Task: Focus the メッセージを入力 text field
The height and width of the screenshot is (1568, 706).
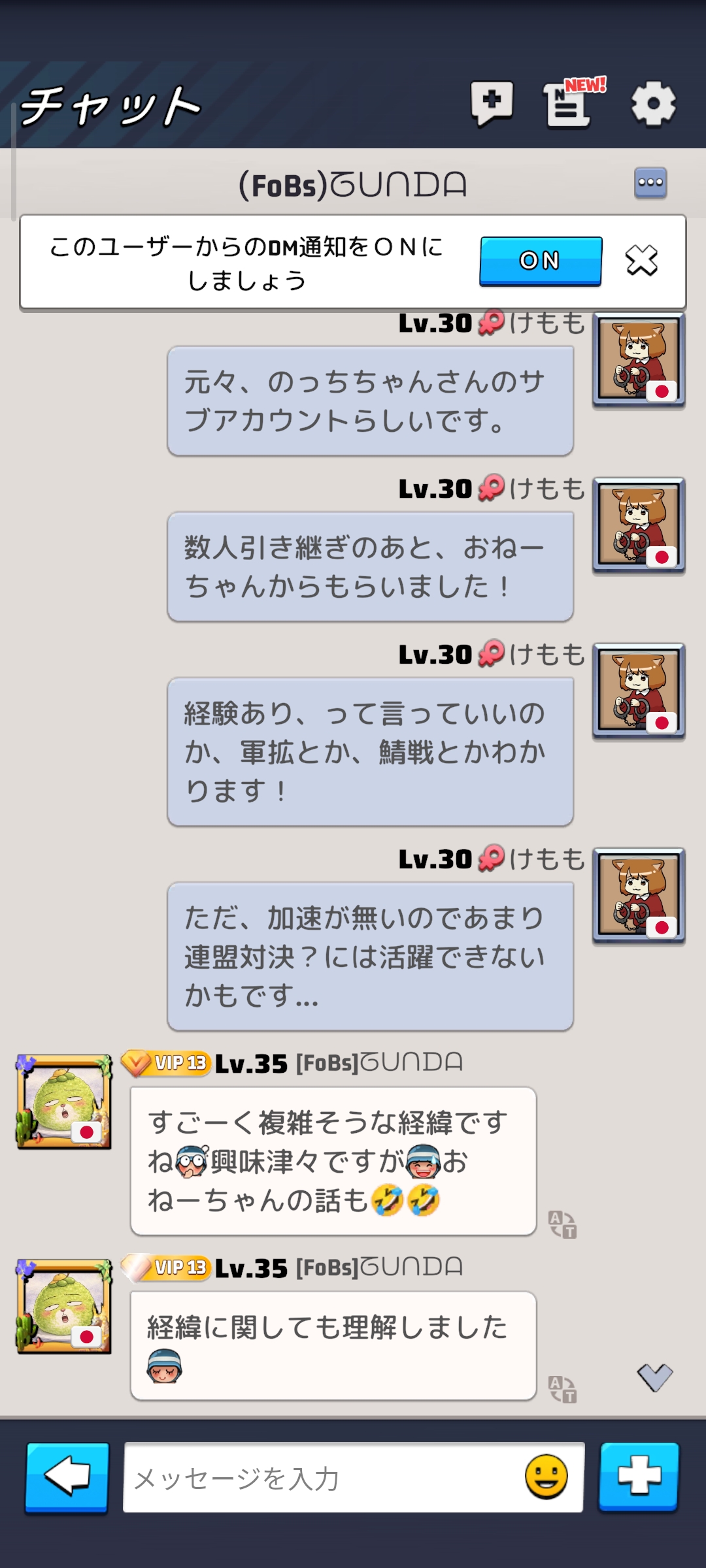Action: (320, 1478)
